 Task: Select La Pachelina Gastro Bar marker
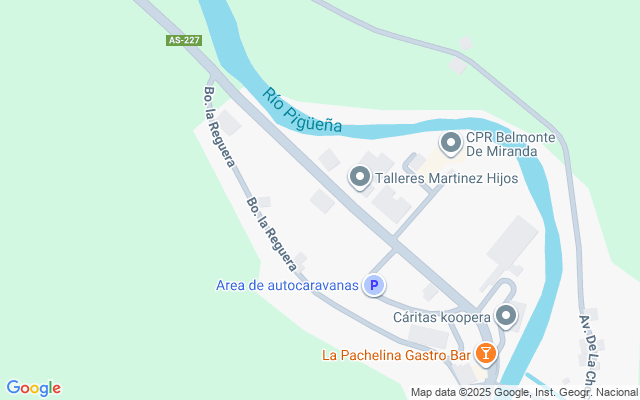coord(485,353)
